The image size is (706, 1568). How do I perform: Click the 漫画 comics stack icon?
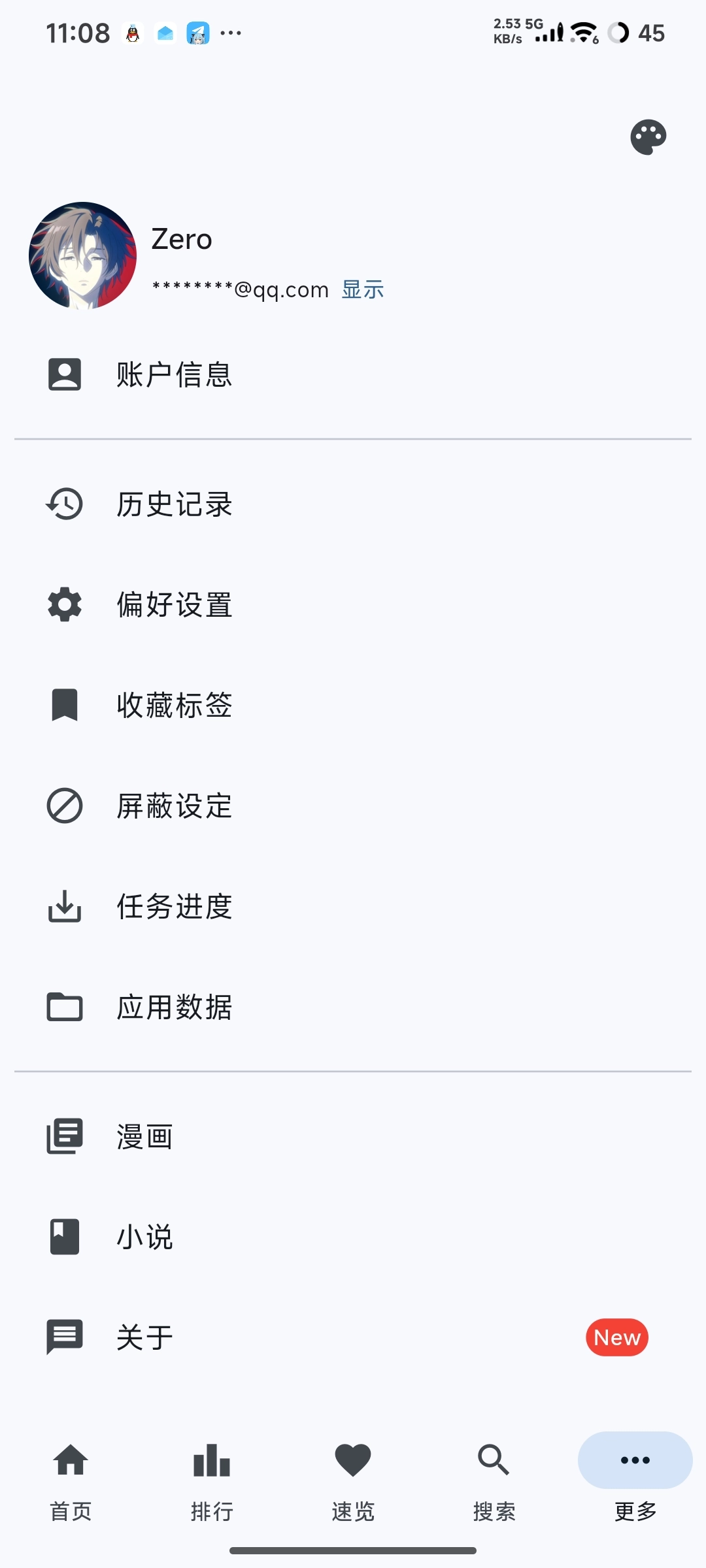tap(63, 1135)
